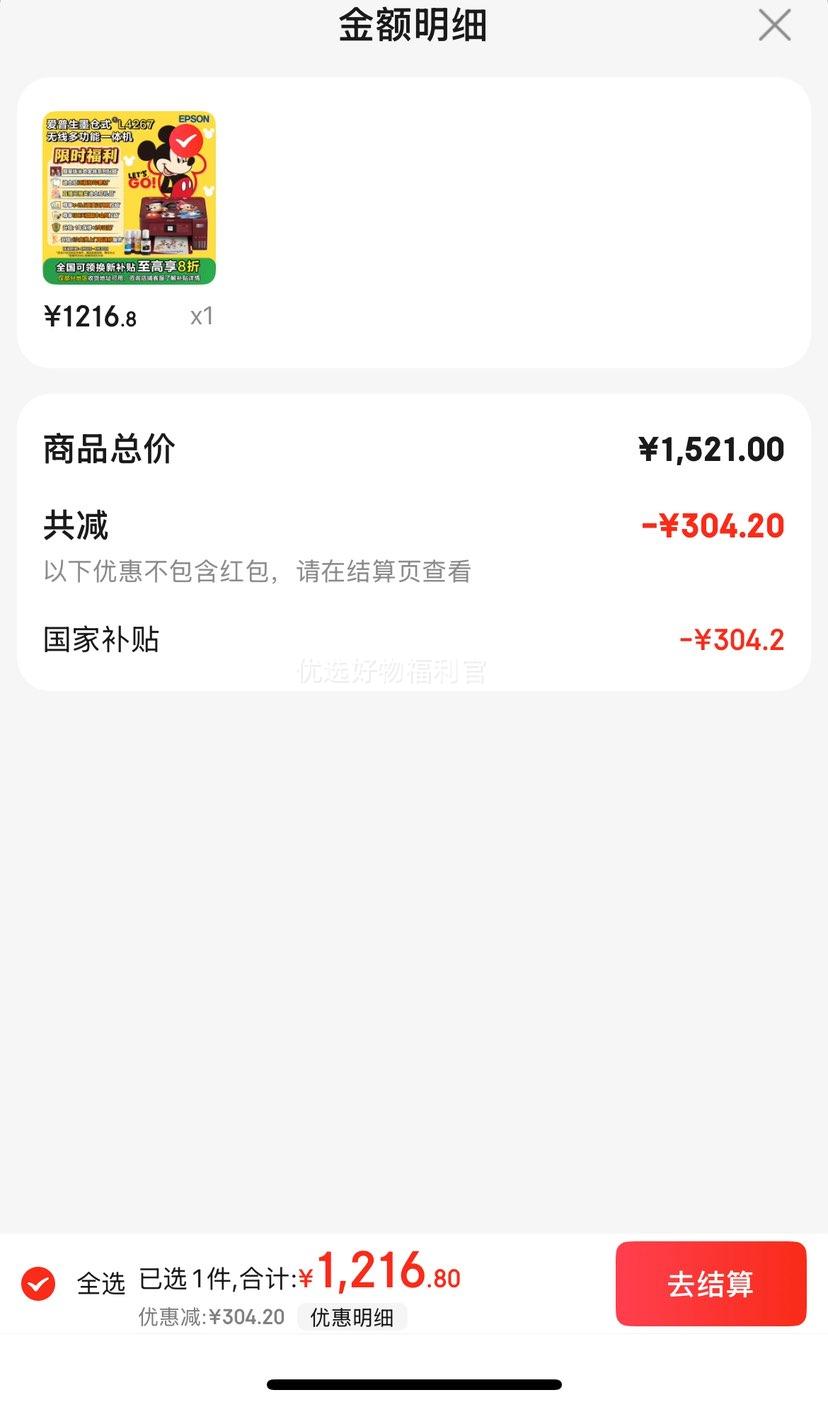Open the Epson printer product thumbnail
Viewport: 828px width, 1407px height.
tap(129, 198)
